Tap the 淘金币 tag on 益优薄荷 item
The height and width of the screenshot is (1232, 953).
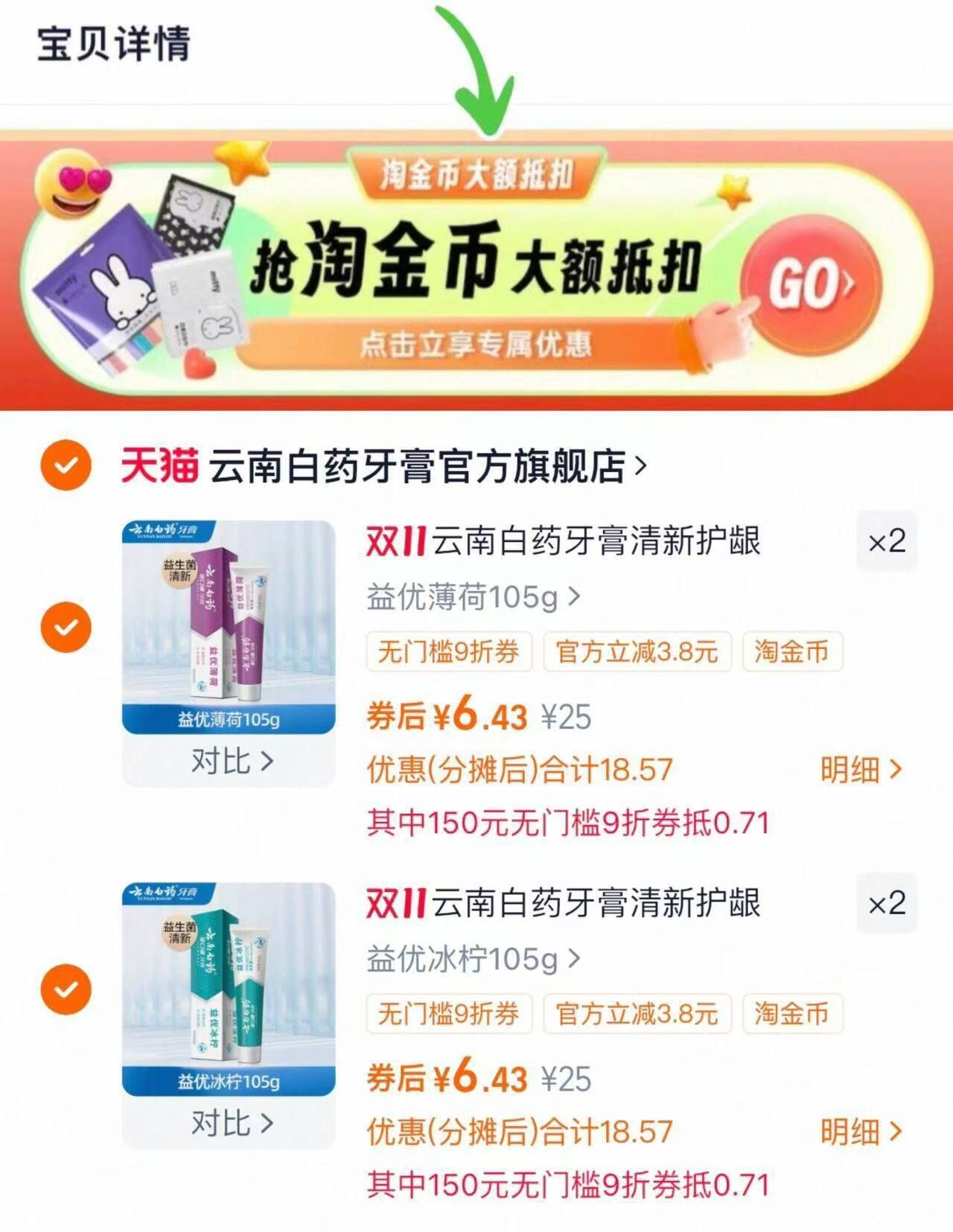coord(792,651)
